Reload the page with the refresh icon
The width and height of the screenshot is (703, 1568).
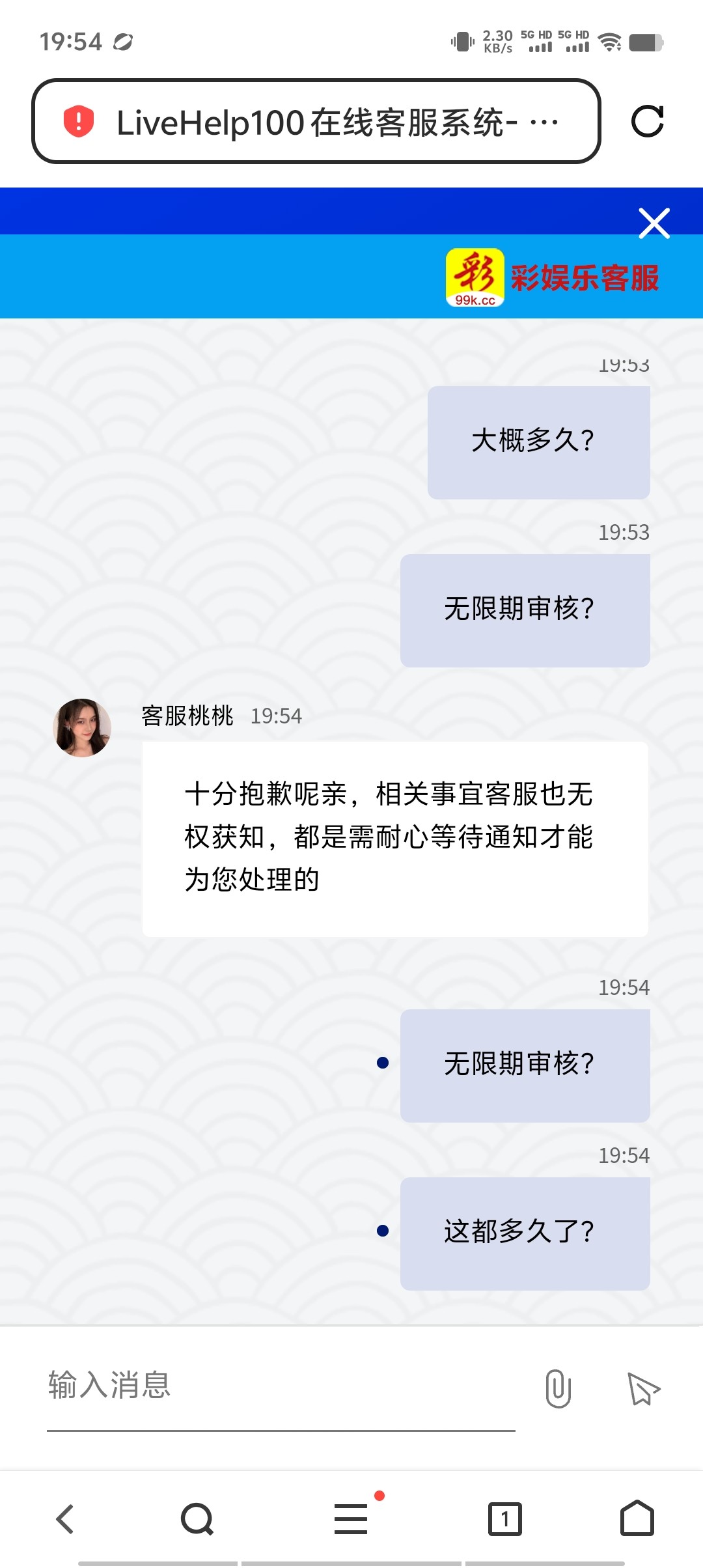pos(647,121)
